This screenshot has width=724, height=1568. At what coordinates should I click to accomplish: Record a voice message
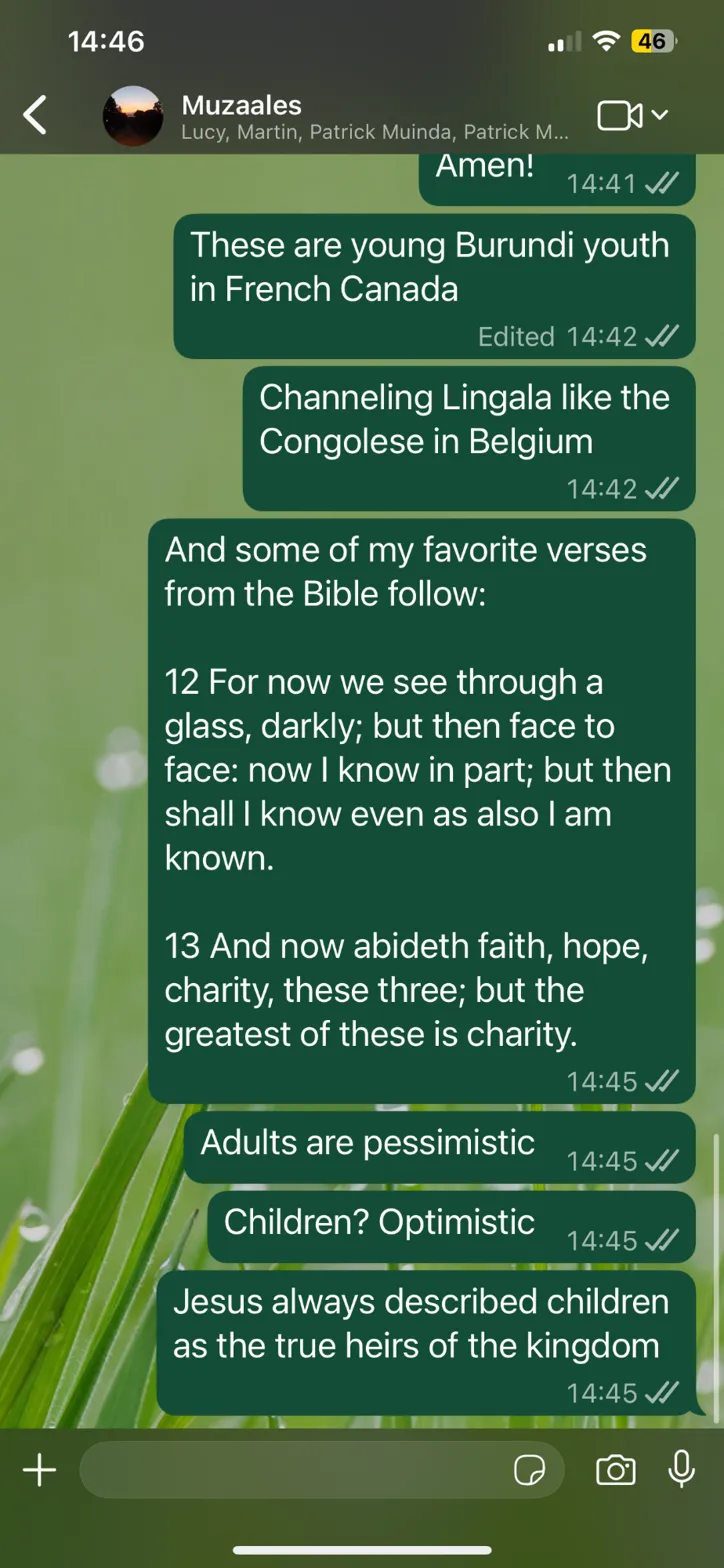pyautogui.click(x=682, y=1469)
